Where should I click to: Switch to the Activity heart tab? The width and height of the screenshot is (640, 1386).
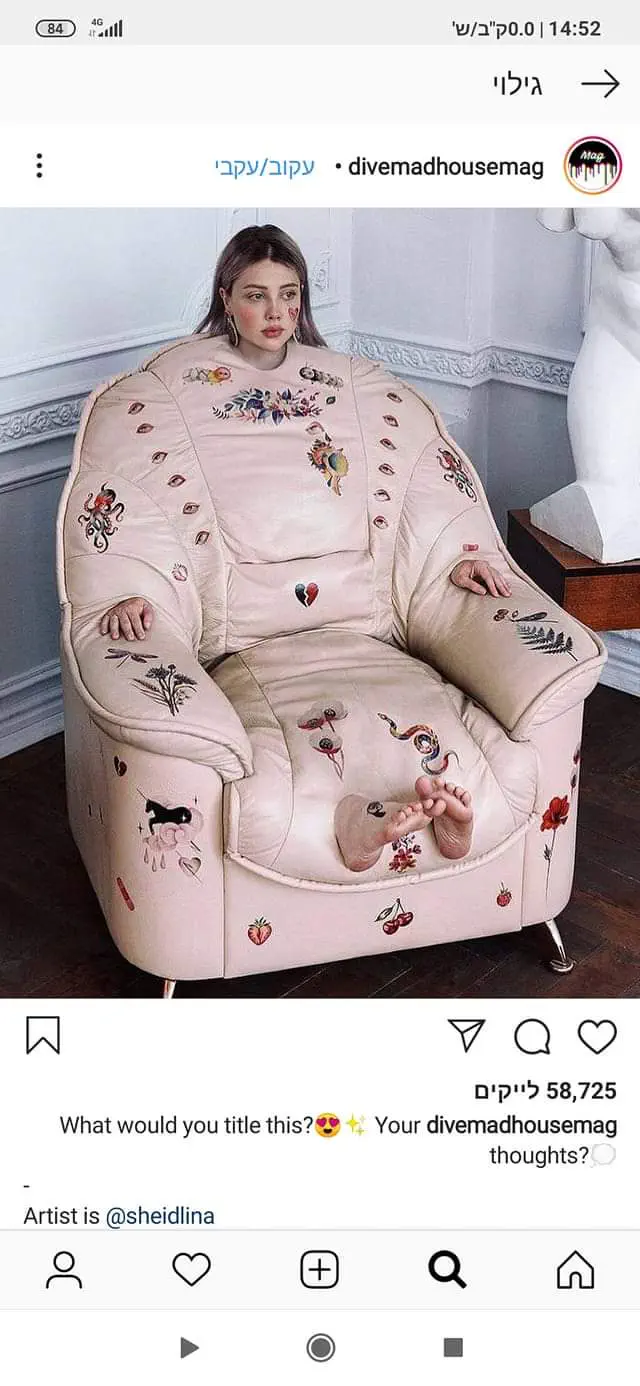click(191, 1270)
